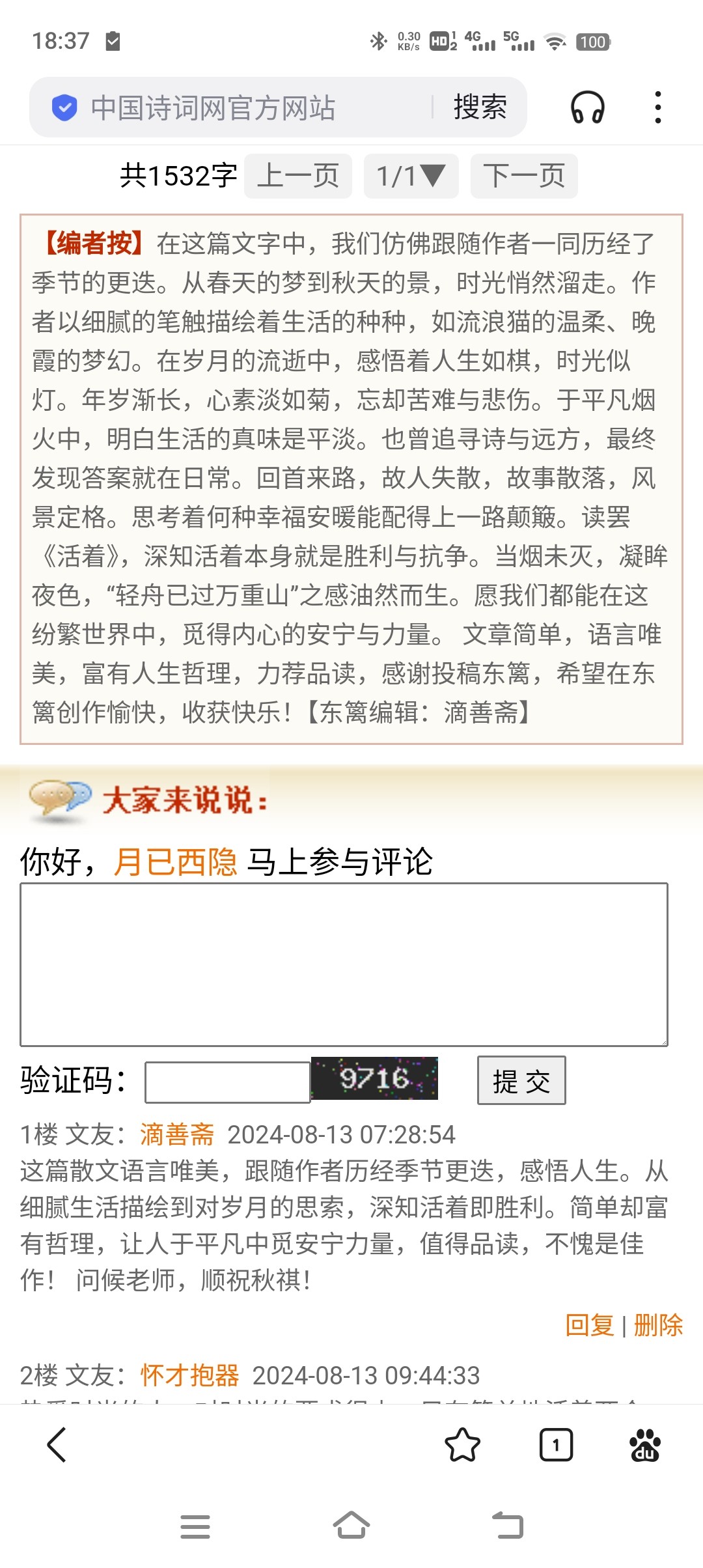Focus the comment text box
Viewport: 703px width, 1568px height.
[344, 964]
